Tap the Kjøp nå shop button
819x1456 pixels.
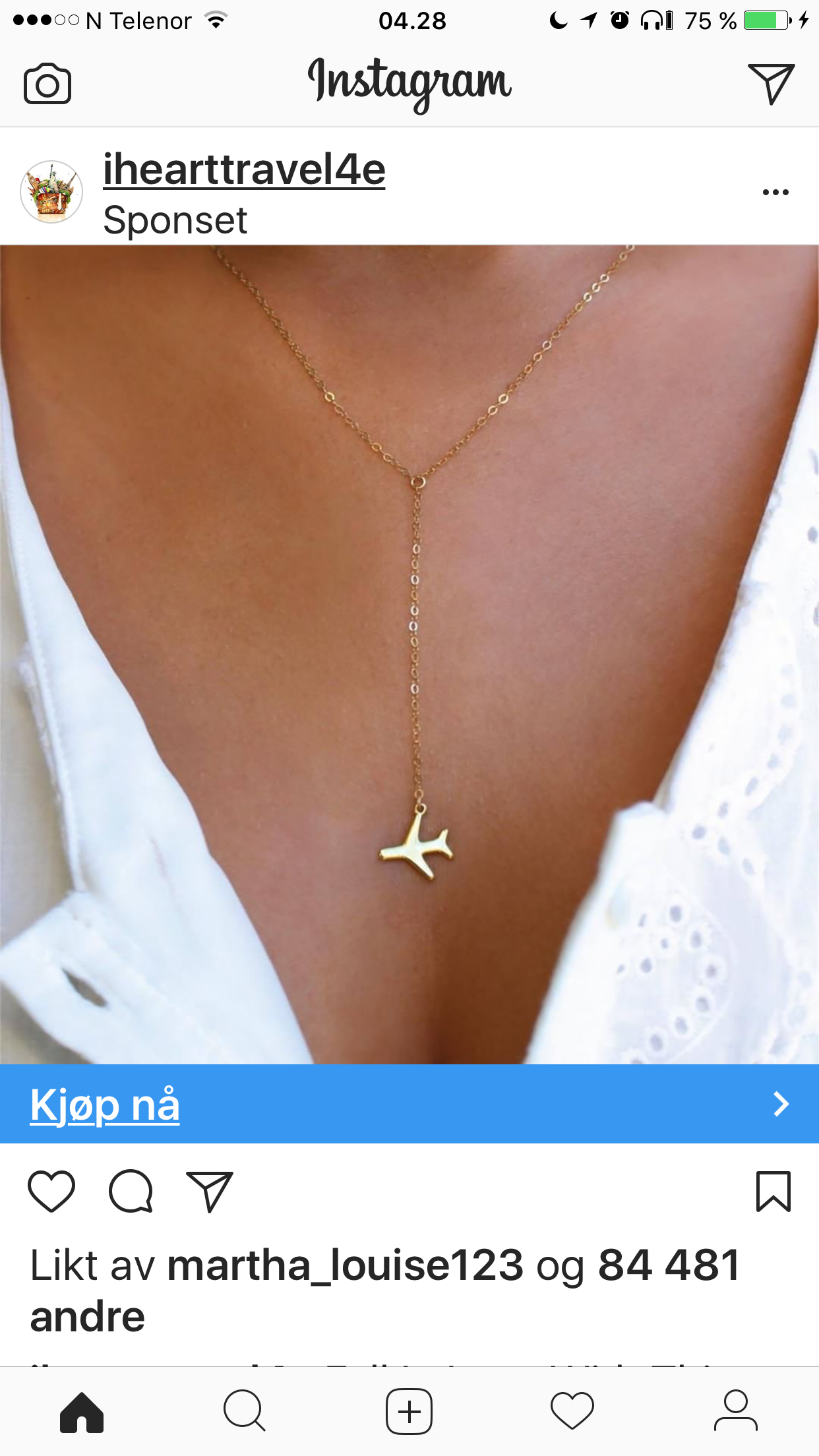click(x=409, y=1103)
